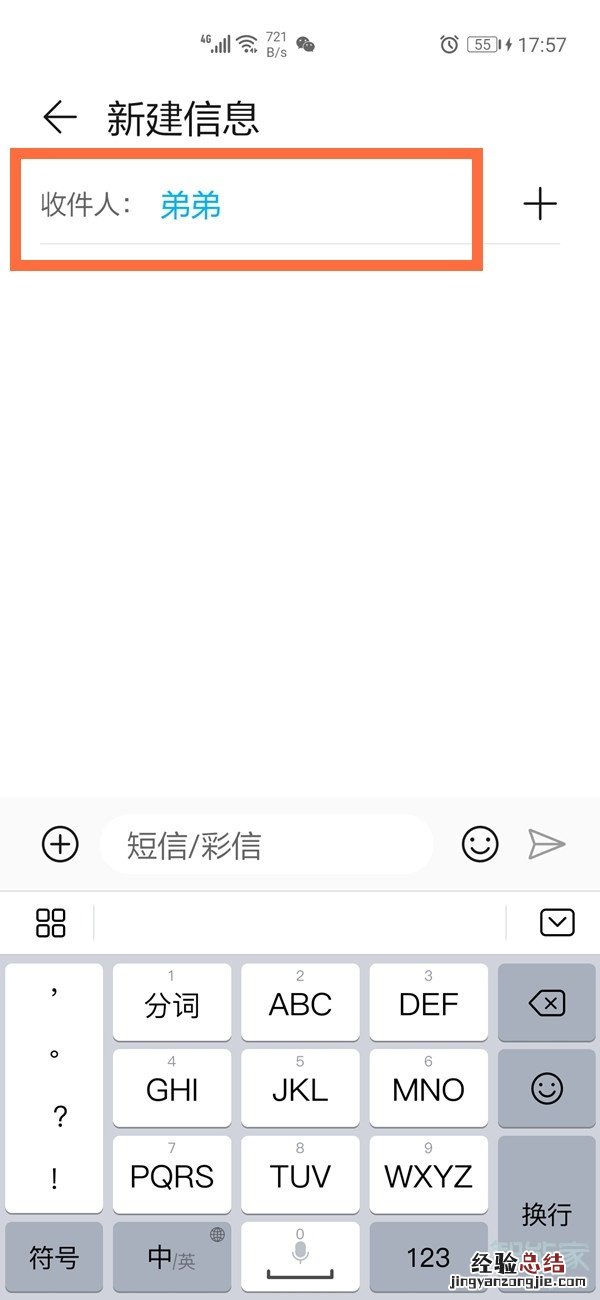Tap the 分词 key
Screen dimensions: 600x1300
(x=172, y=1003)
